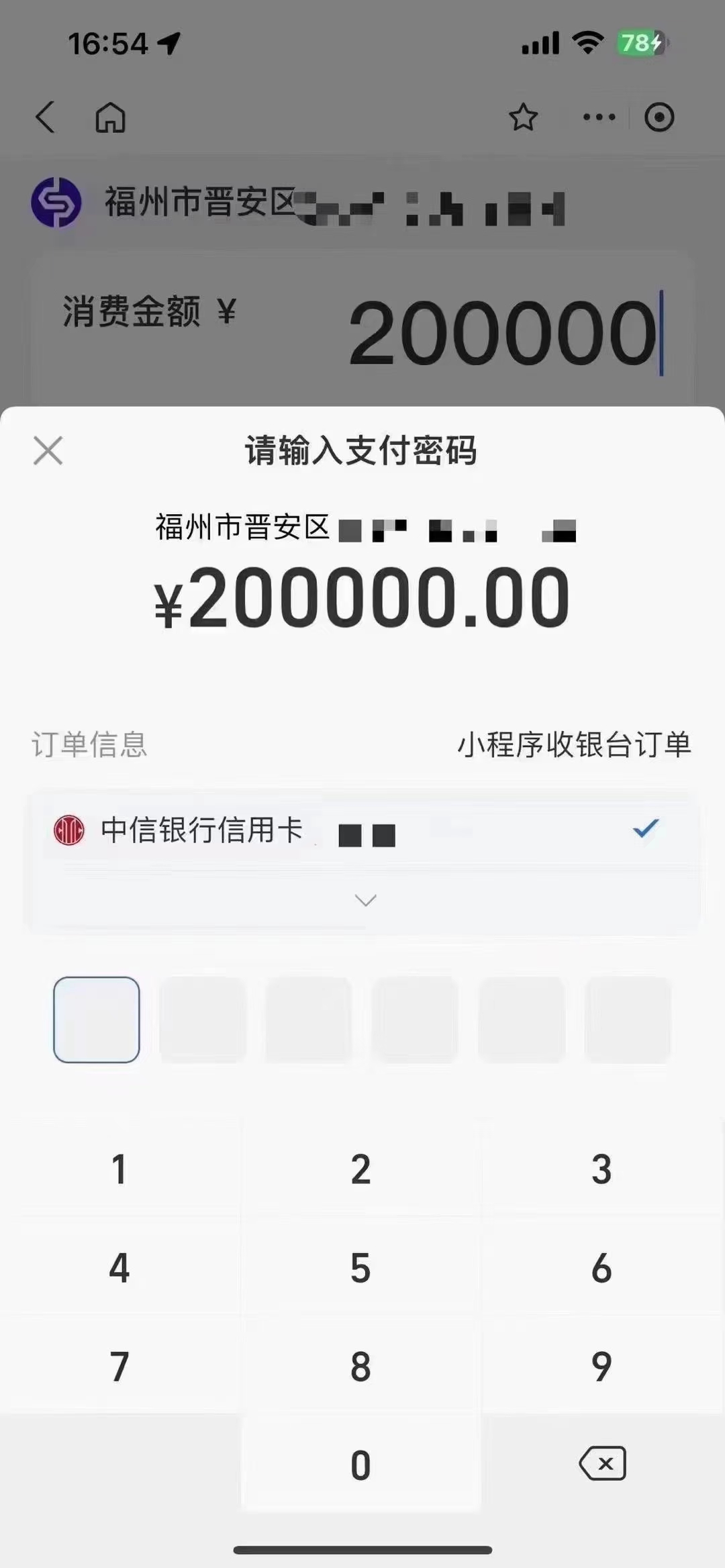Enter digit 0 on the keypad
This screenshot has width=725, height=1568.
coord(360,1465)
